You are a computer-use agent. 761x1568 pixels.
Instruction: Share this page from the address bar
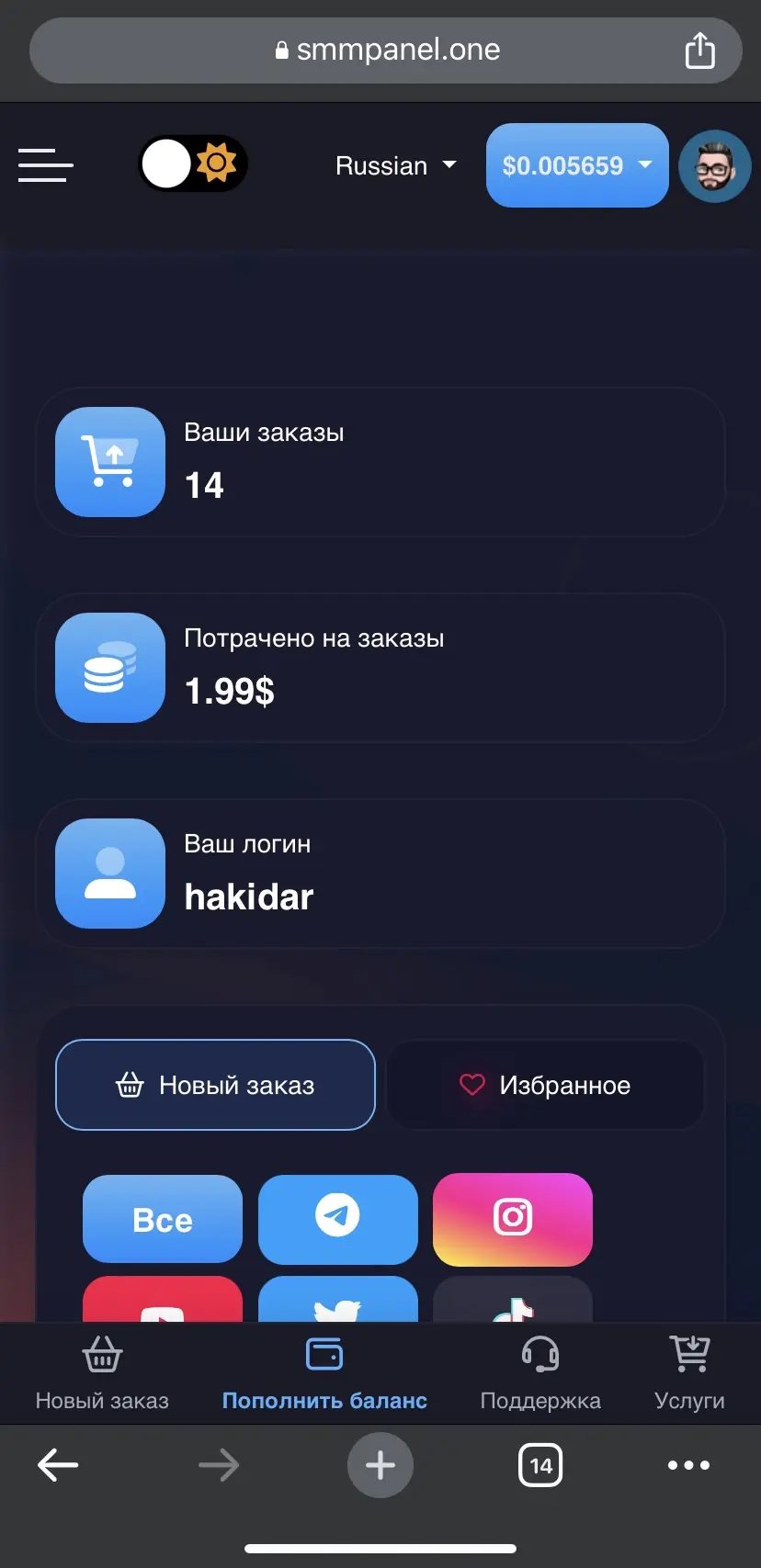[x=700, y=51]
